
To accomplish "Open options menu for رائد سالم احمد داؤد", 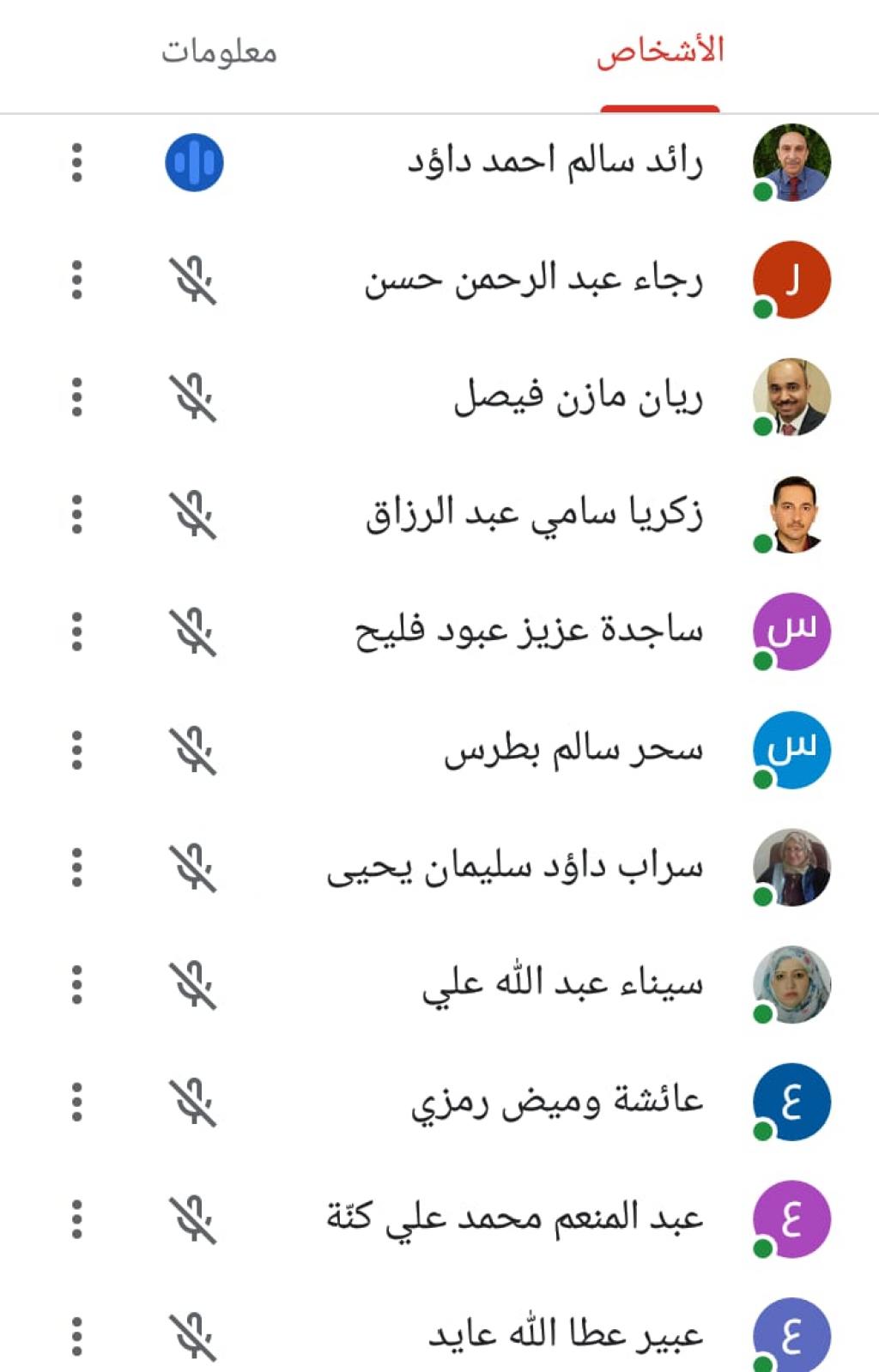I will click(x=77, y=162).
